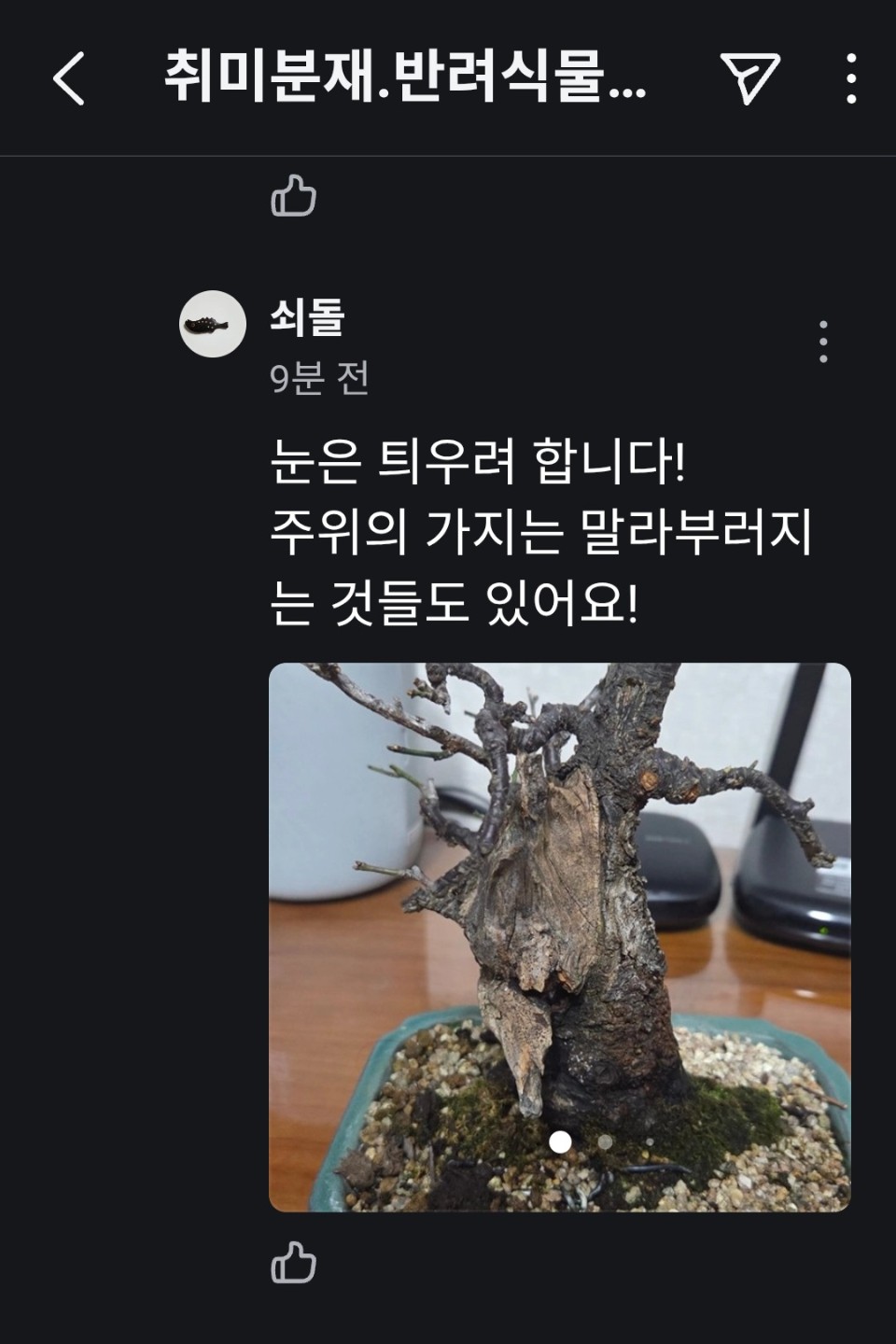The image size is (896, 1344).
Task: Select the third pagination dot on the photo
Action: (648, 1141)
